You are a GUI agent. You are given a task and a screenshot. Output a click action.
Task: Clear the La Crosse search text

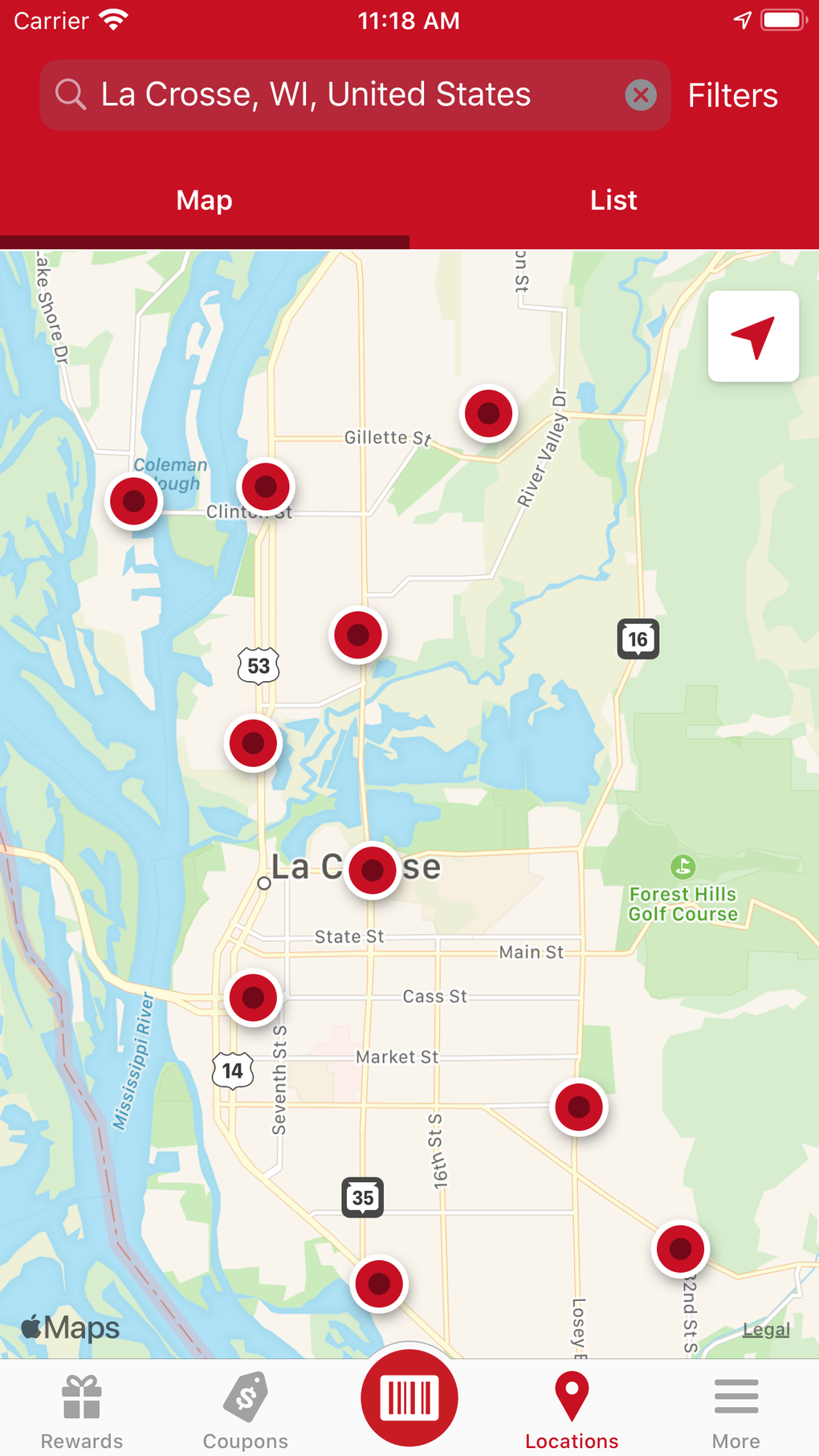click(640, 96)
